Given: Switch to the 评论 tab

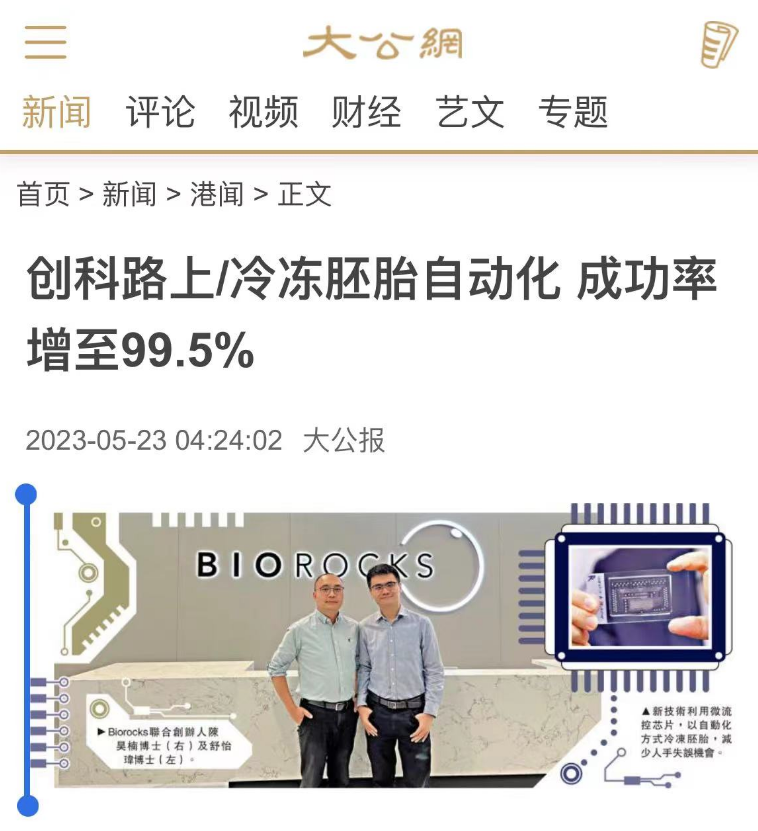Looking at the screenshot, I should pos(160,112).
